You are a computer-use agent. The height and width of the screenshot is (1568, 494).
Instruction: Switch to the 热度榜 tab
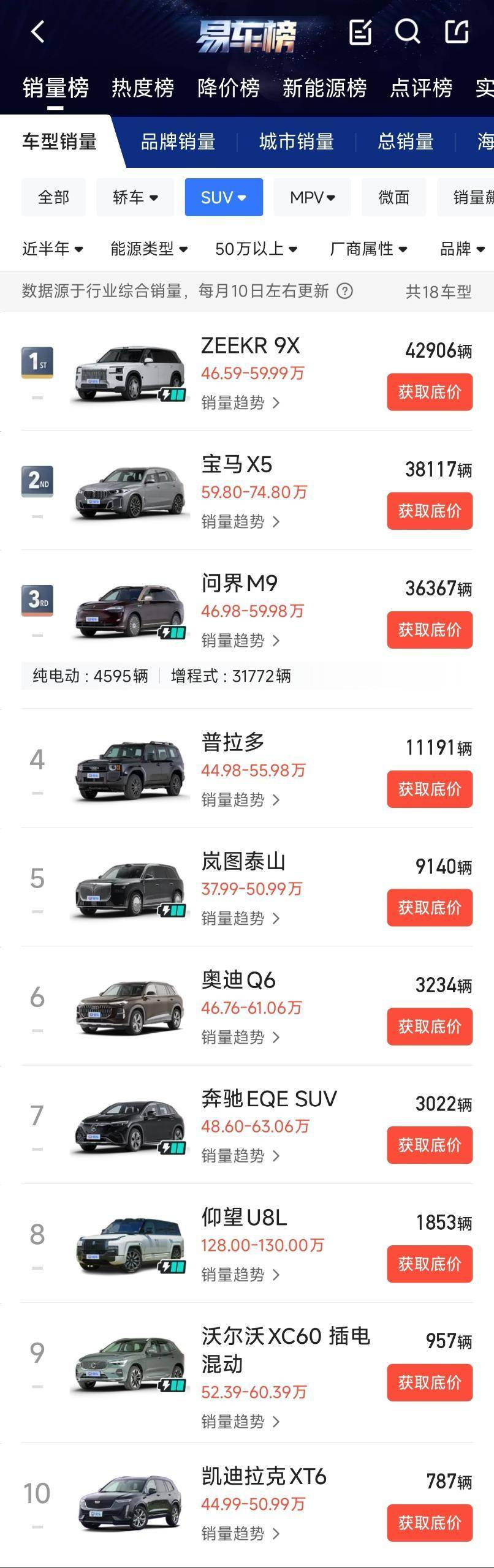143,88
